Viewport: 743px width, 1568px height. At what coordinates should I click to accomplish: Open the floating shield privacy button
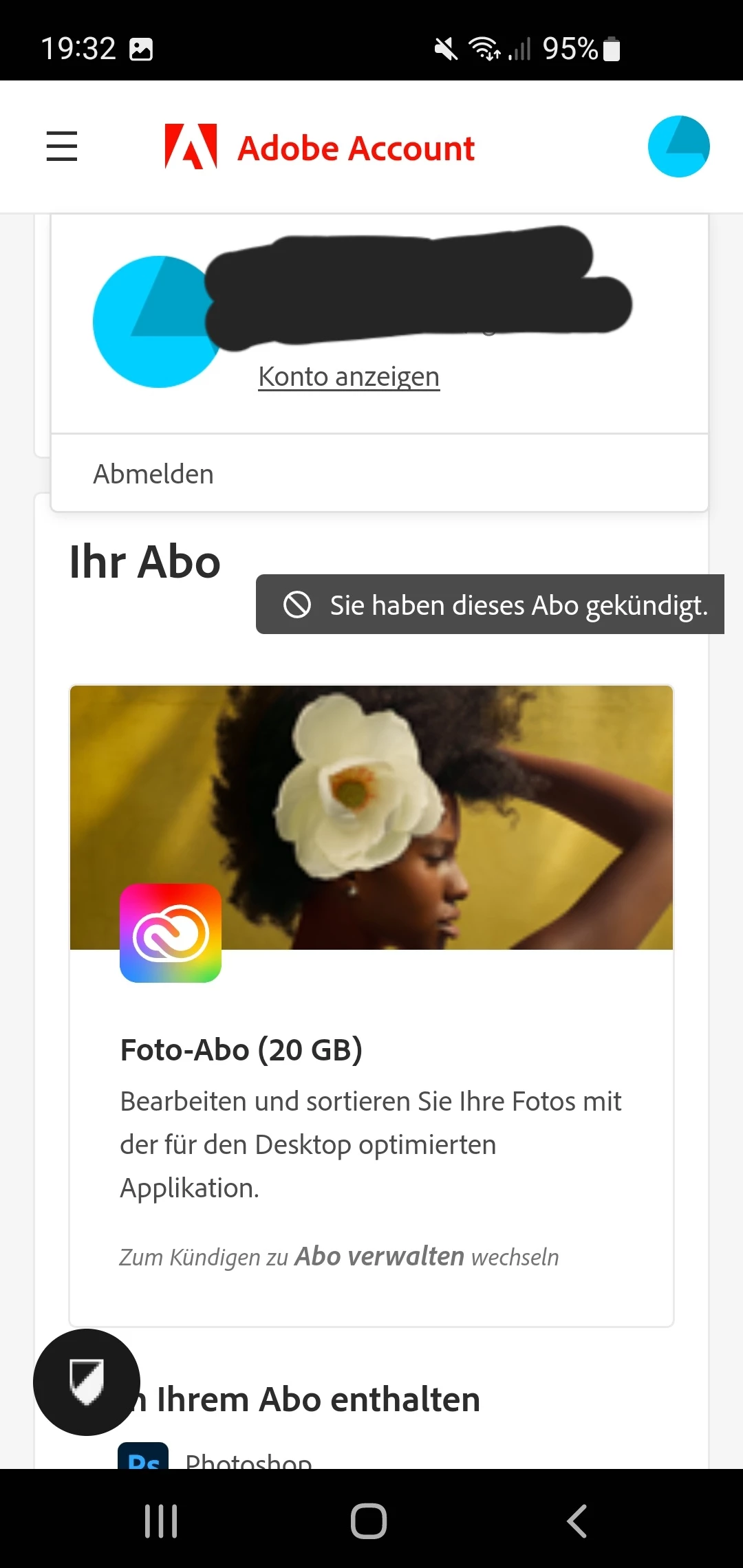pos(87,1382)
